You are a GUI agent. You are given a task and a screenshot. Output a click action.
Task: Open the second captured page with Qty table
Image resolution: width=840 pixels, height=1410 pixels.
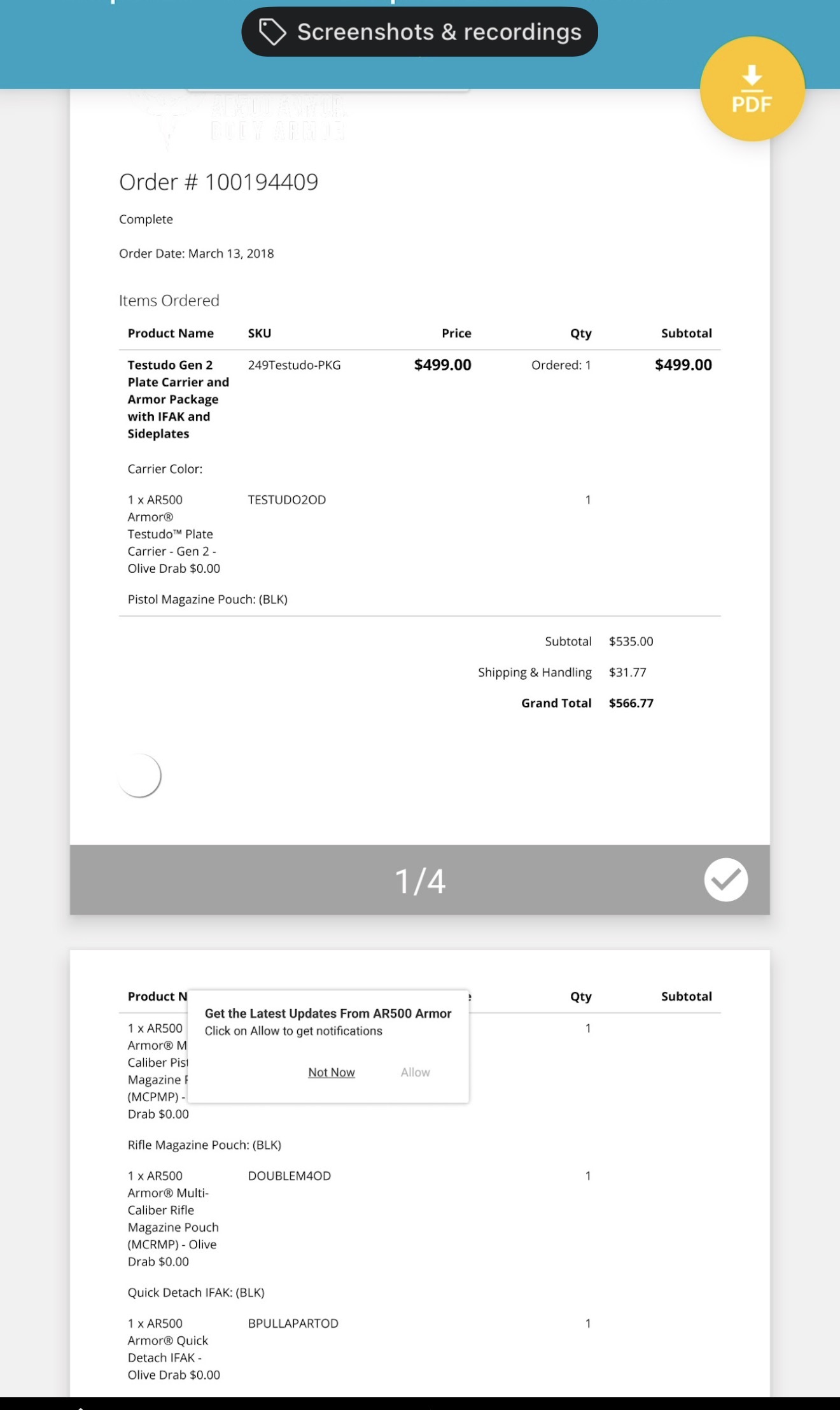420,1173
